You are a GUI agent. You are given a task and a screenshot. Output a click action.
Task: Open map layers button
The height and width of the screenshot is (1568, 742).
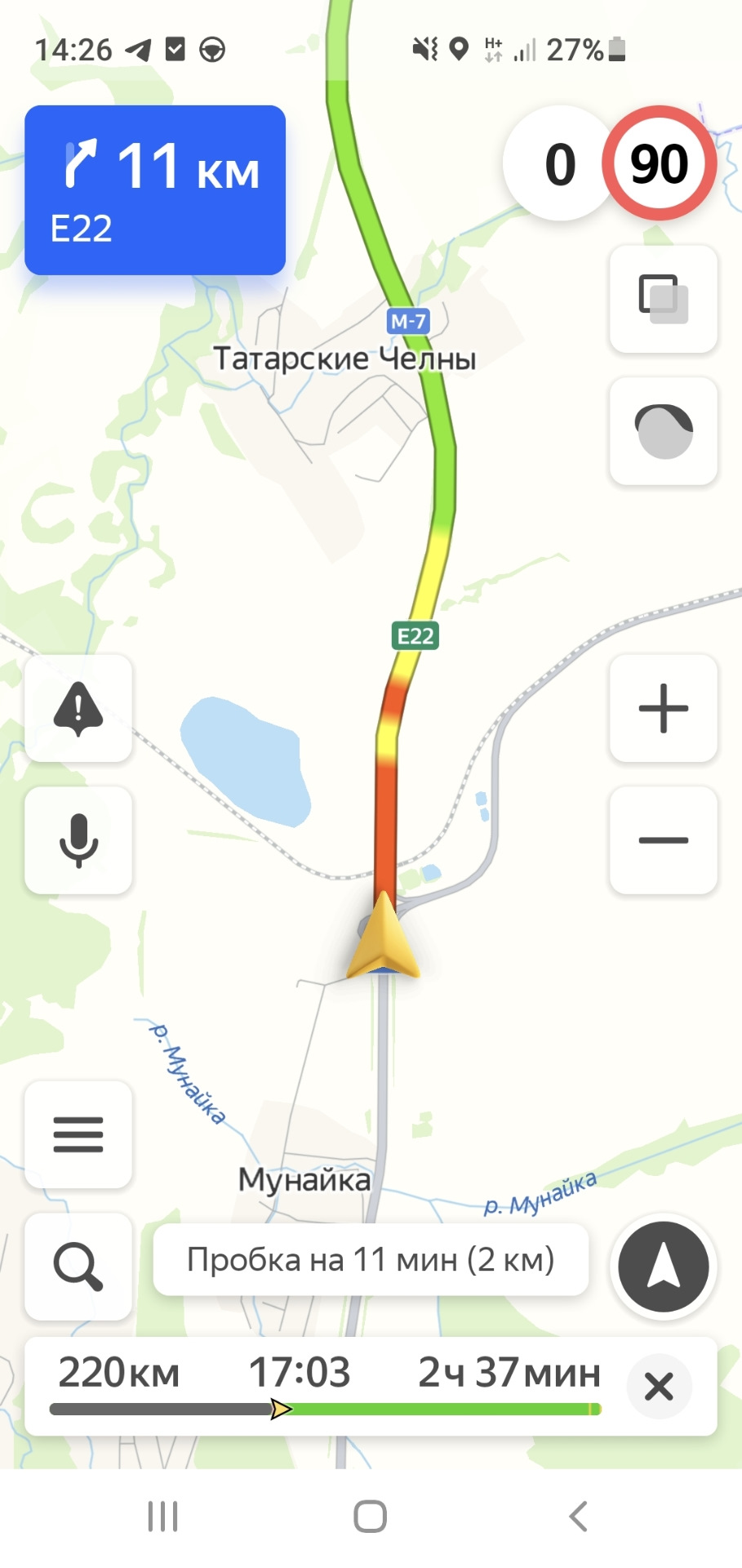pyautogui.click(x=663, y=299)
